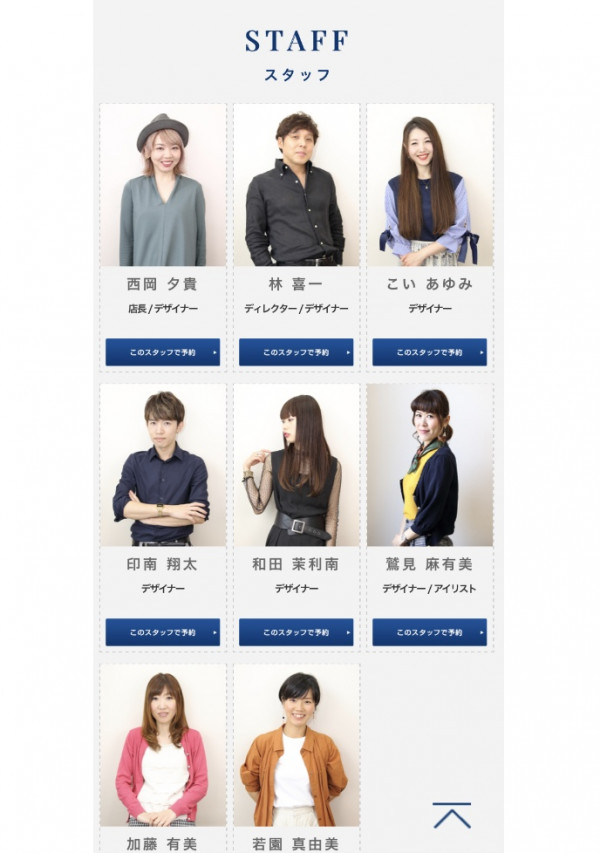Reserve with 鷲見 麻有美

pyautogui.click(x=429, y=632)
